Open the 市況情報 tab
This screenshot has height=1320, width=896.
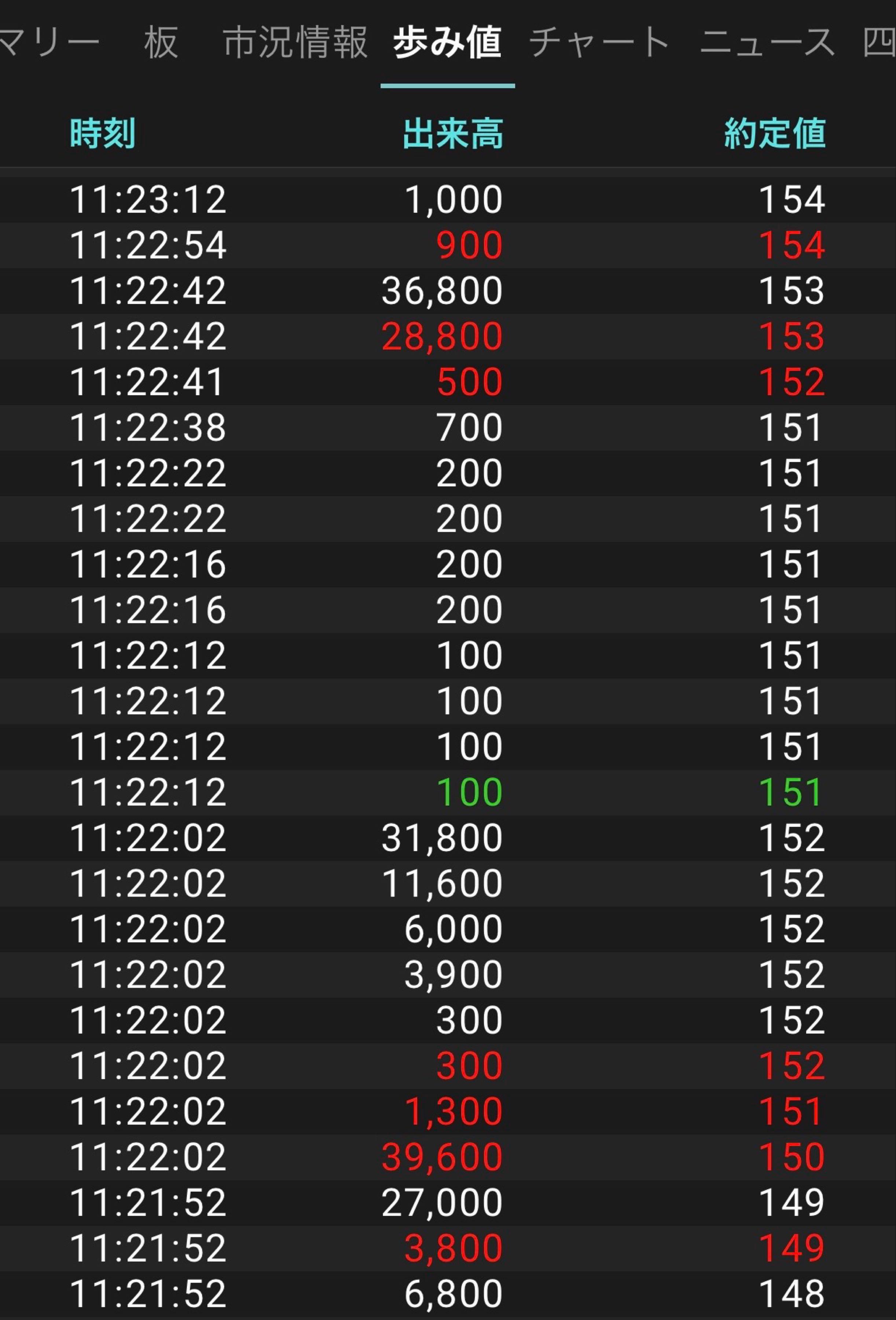[295, 43]
